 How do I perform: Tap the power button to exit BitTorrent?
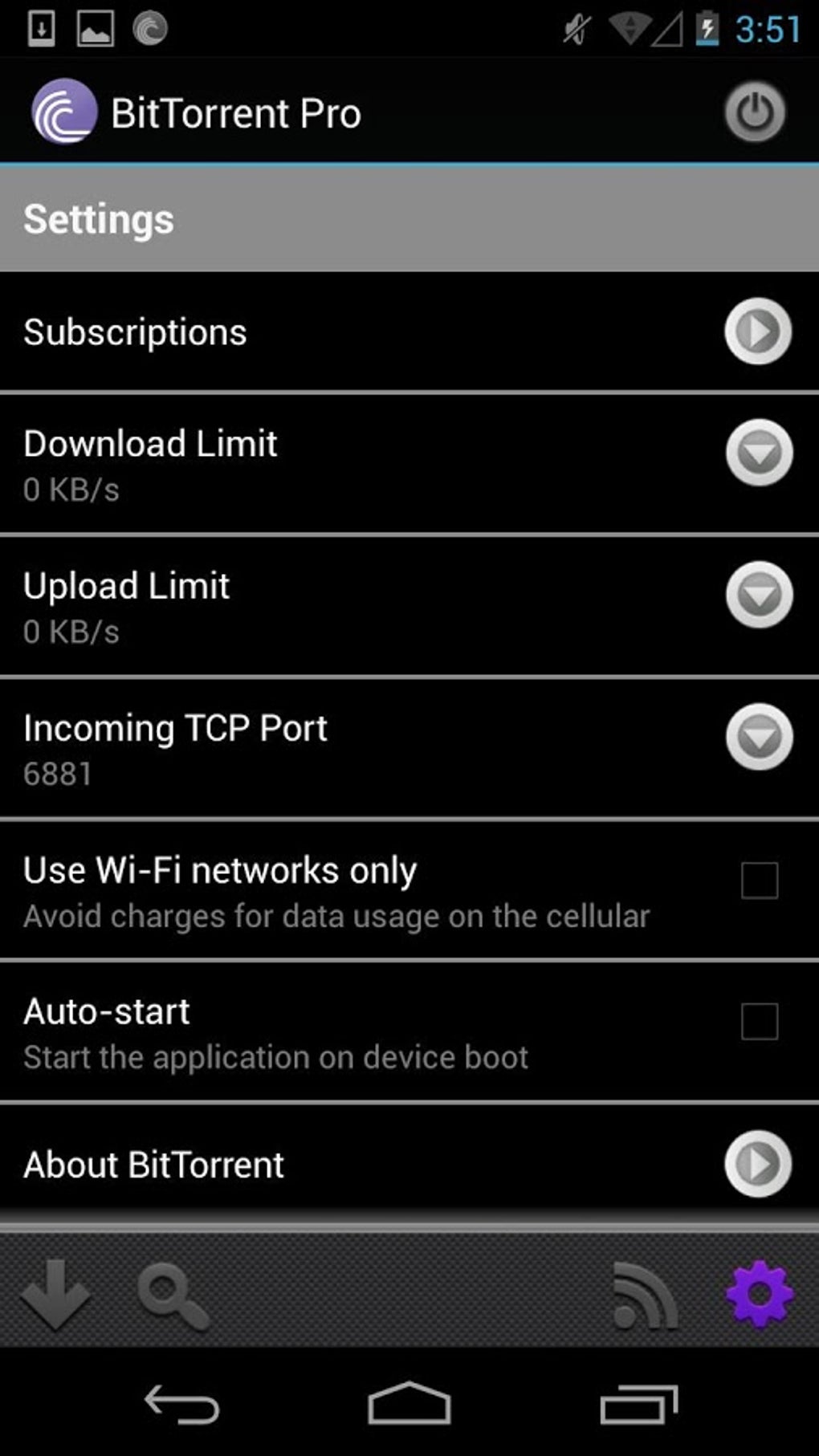755,113
